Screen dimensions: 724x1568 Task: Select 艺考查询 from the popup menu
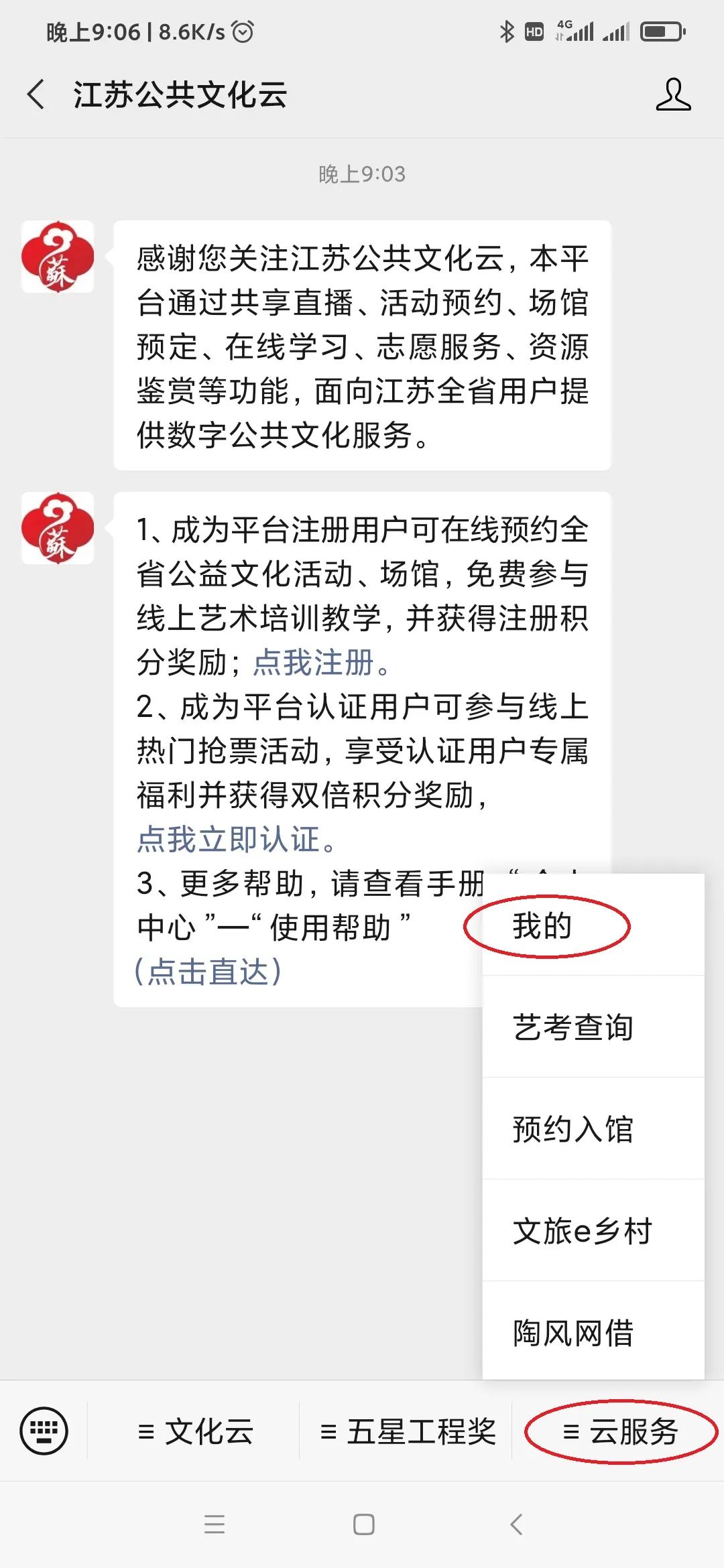pos(573,1027)
